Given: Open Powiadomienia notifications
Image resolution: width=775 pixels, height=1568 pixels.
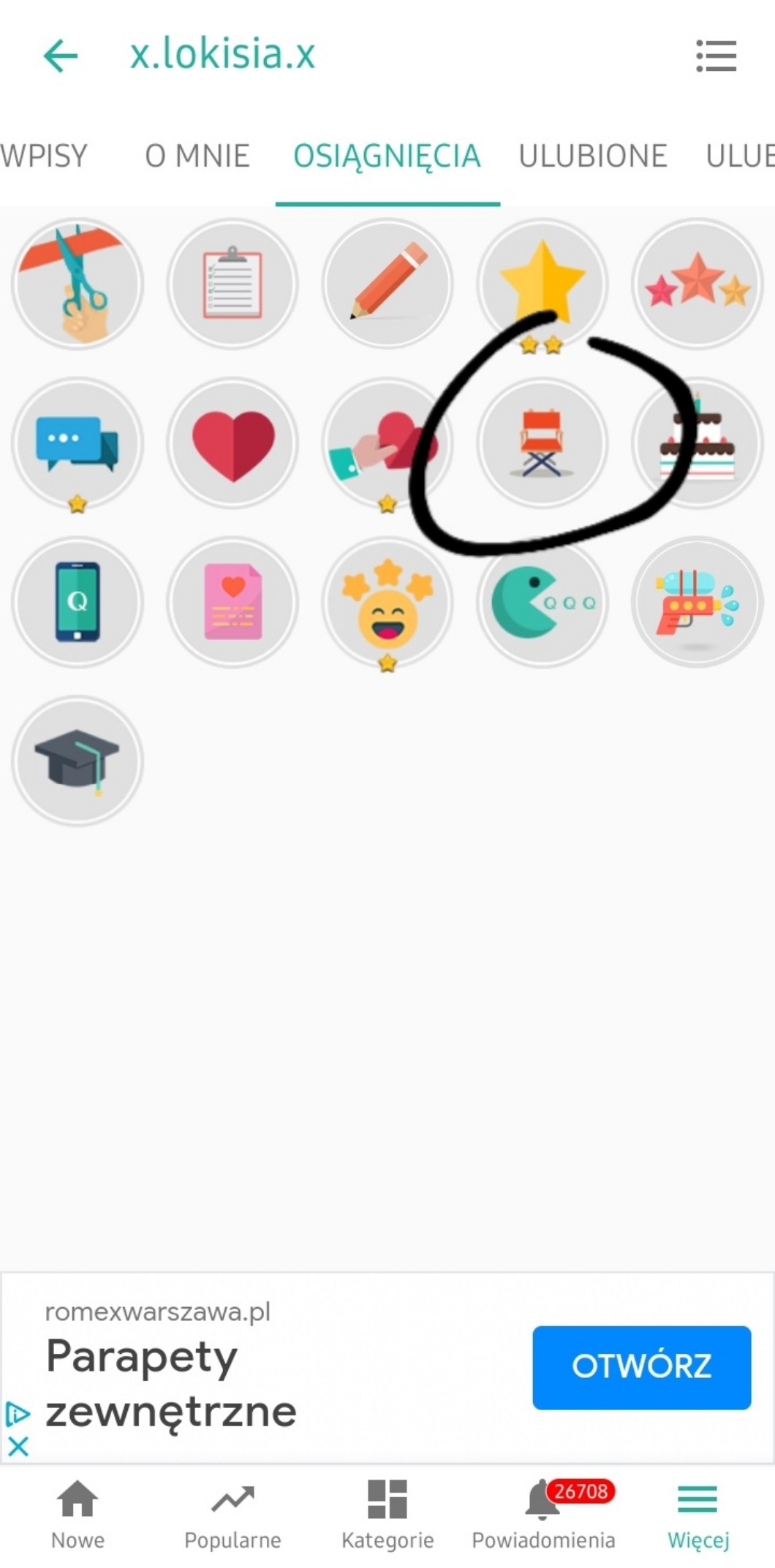Looking at the screenshot, I should tap(542, 1514).
